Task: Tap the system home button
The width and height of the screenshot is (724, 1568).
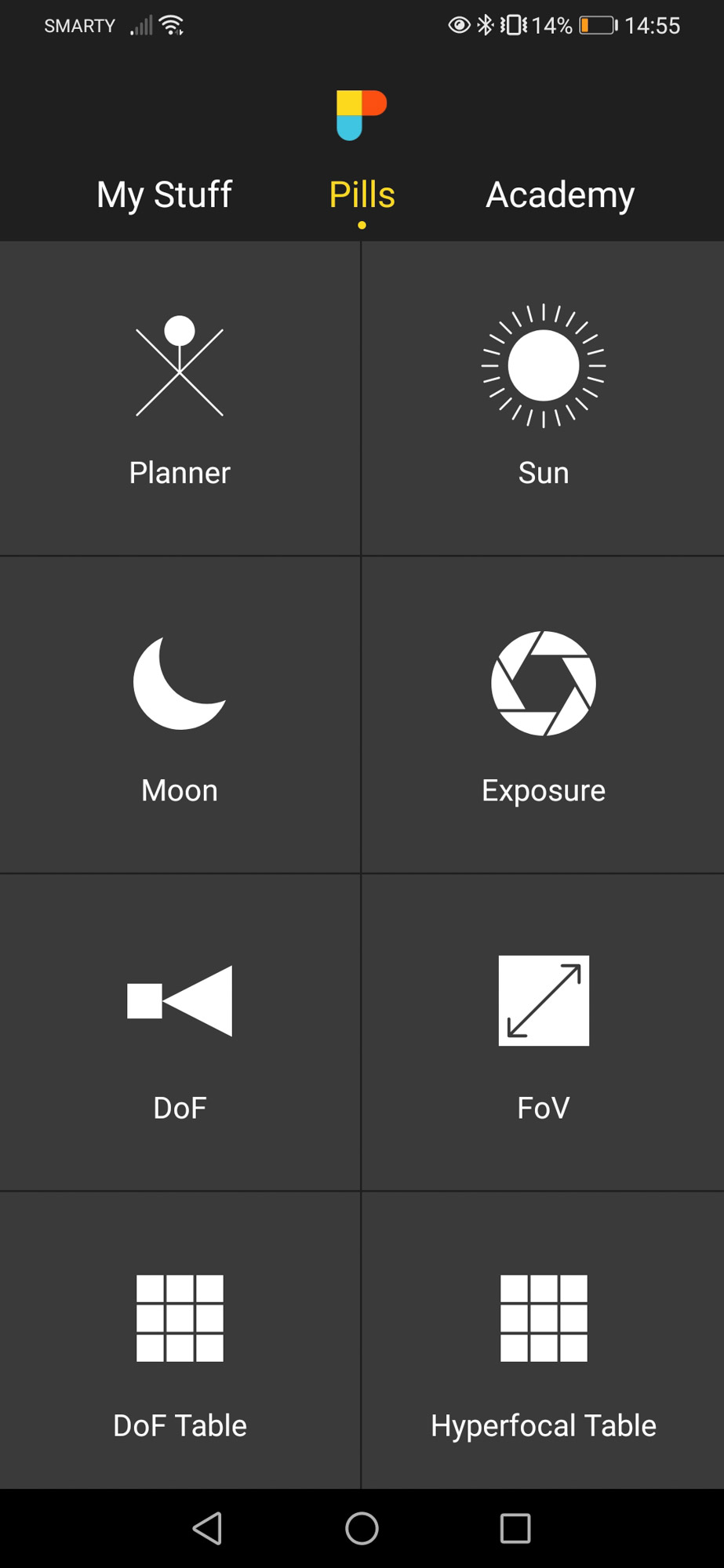Action: pyautogui.click(x=362, y=1528)
